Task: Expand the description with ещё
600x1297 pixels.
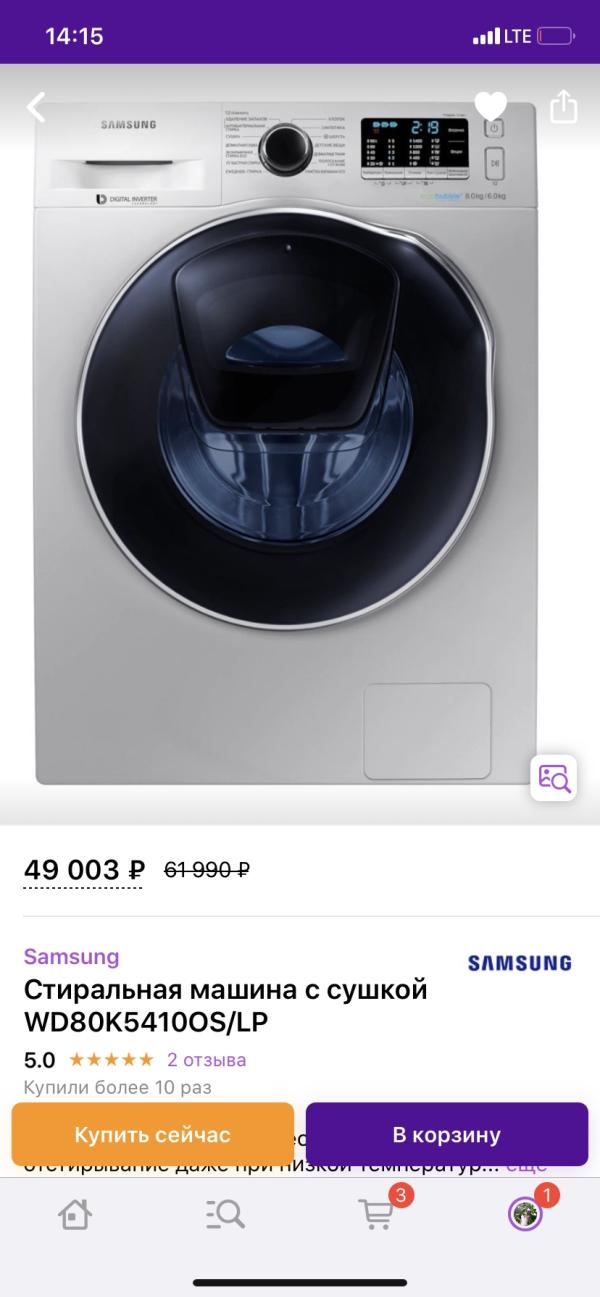Action: [x=527, y=1164]
